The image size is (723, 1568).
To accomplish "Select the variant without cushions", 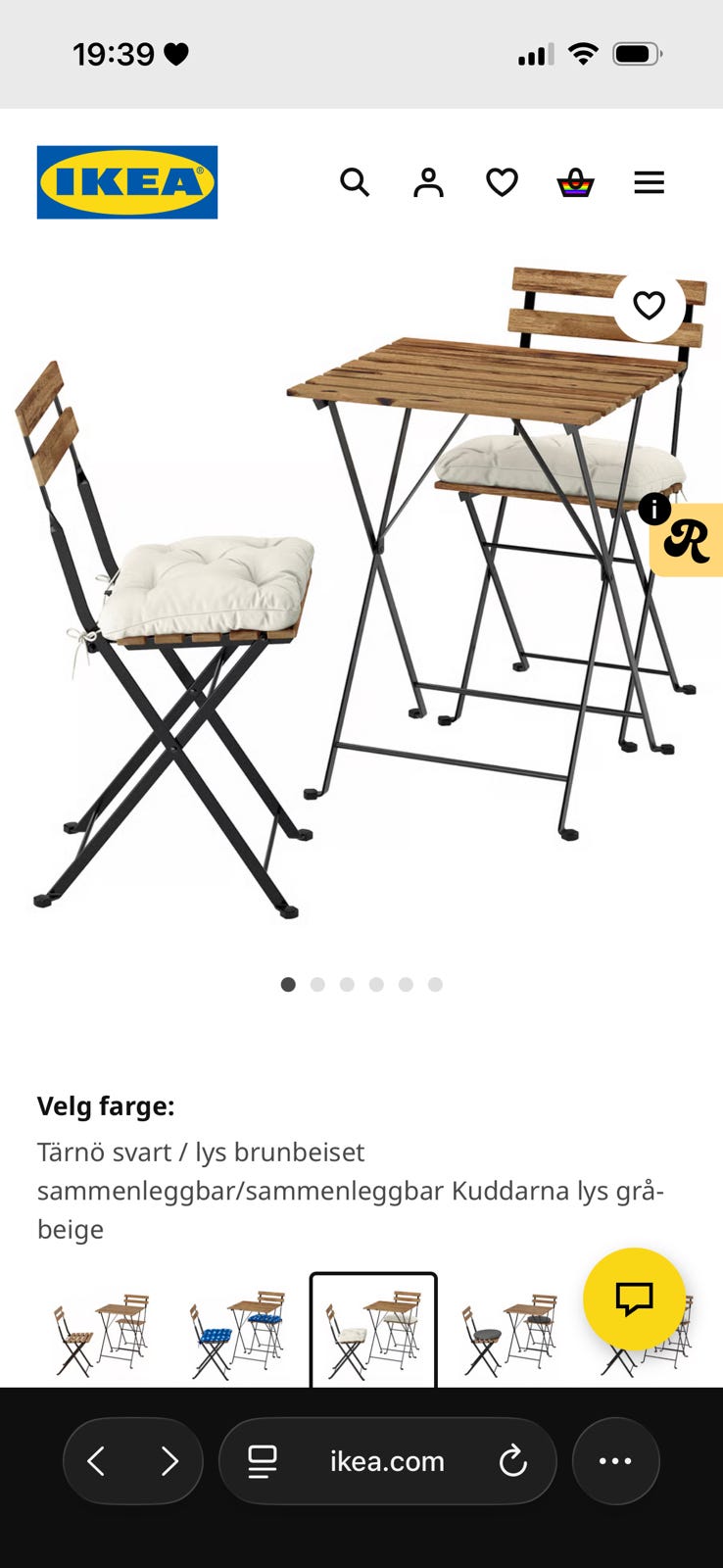I will (x=102, y=1331).
